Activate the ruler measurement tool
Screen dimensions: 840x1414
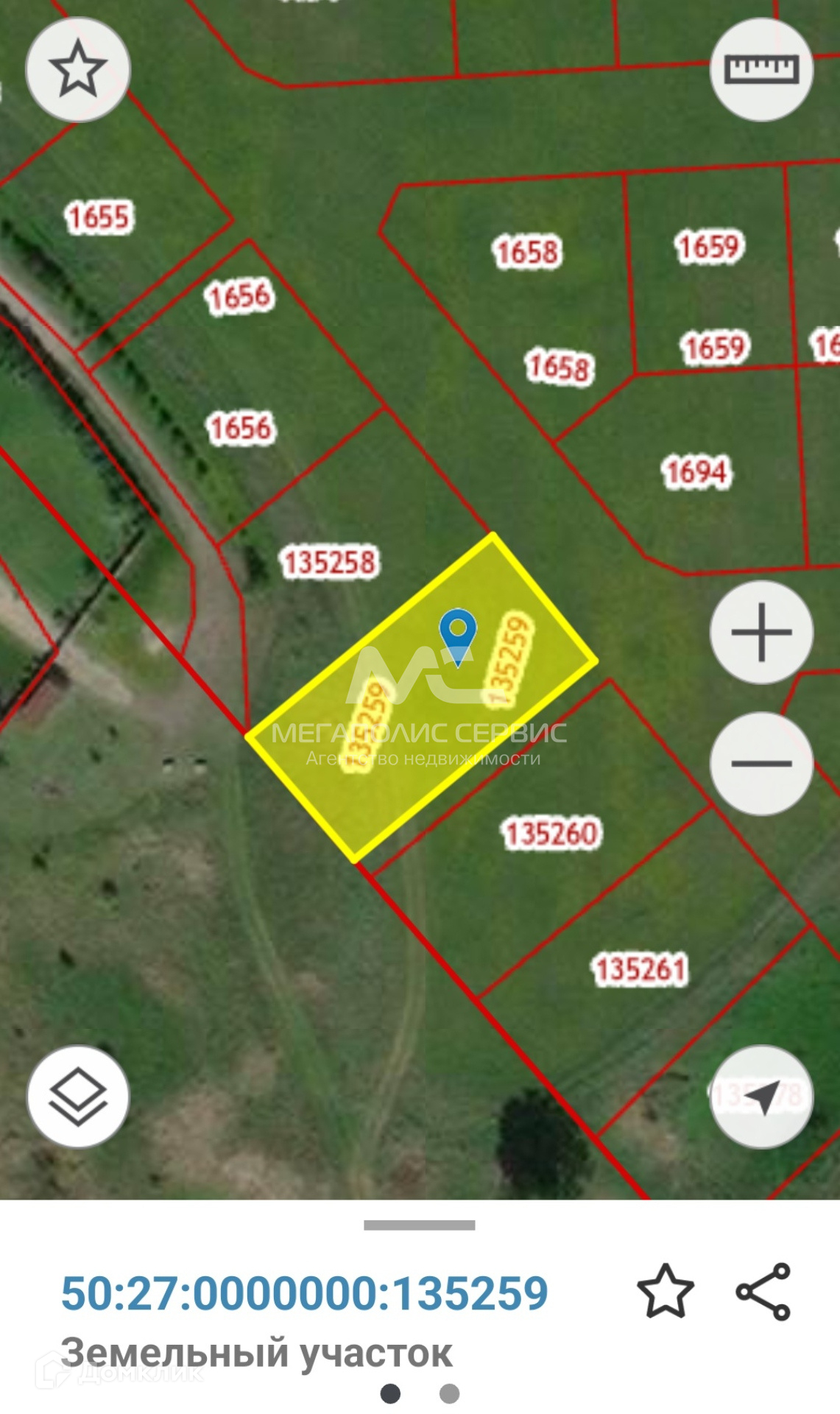point(761,69)
